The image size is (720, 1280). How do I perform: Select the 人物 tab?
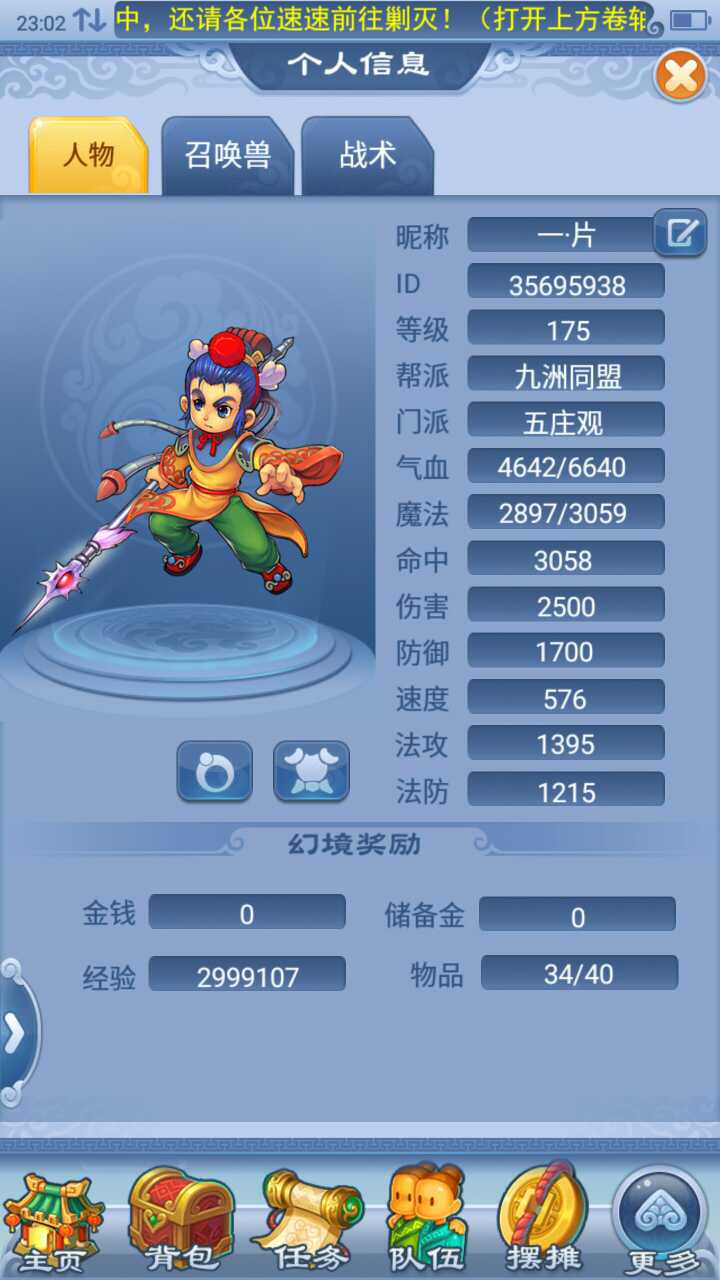pyautogui.click(x=89, y=156)
